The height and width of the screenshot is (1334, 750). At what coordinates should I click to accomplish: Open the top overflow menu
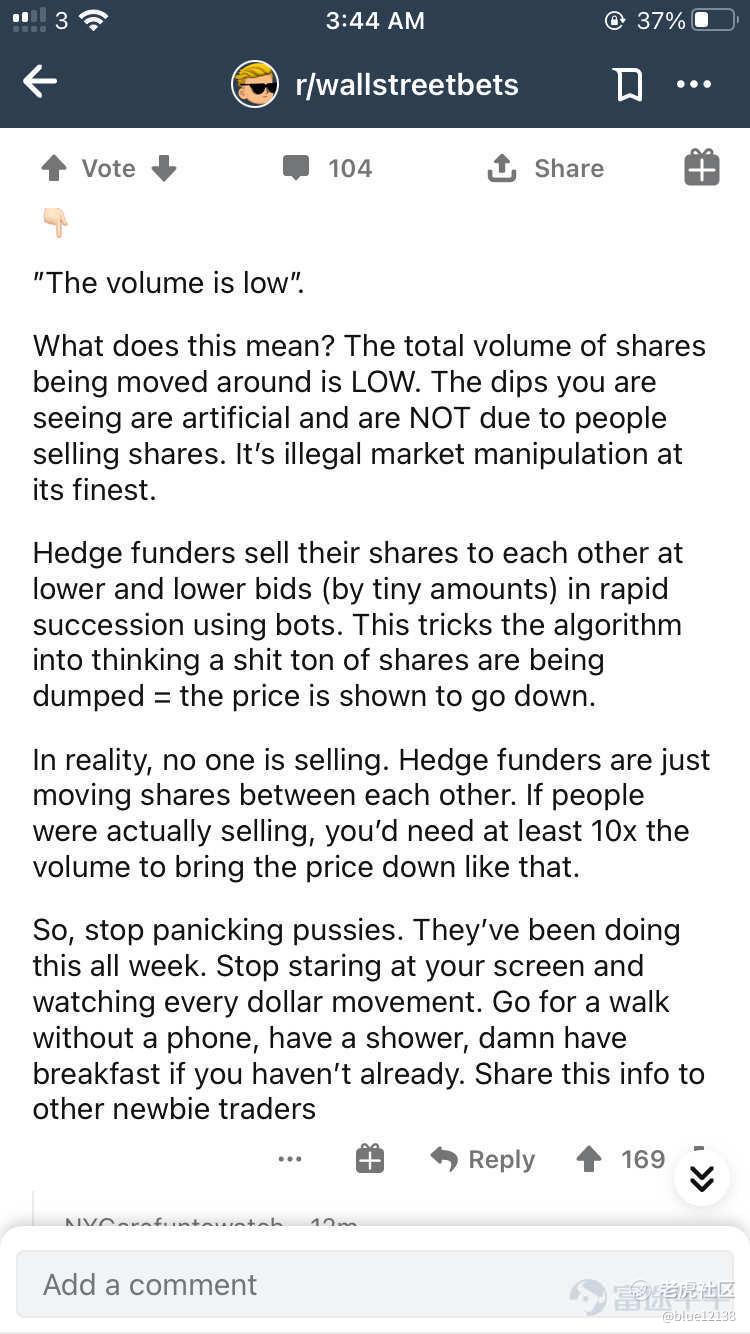pyautogui.click(x=694, y=84)
